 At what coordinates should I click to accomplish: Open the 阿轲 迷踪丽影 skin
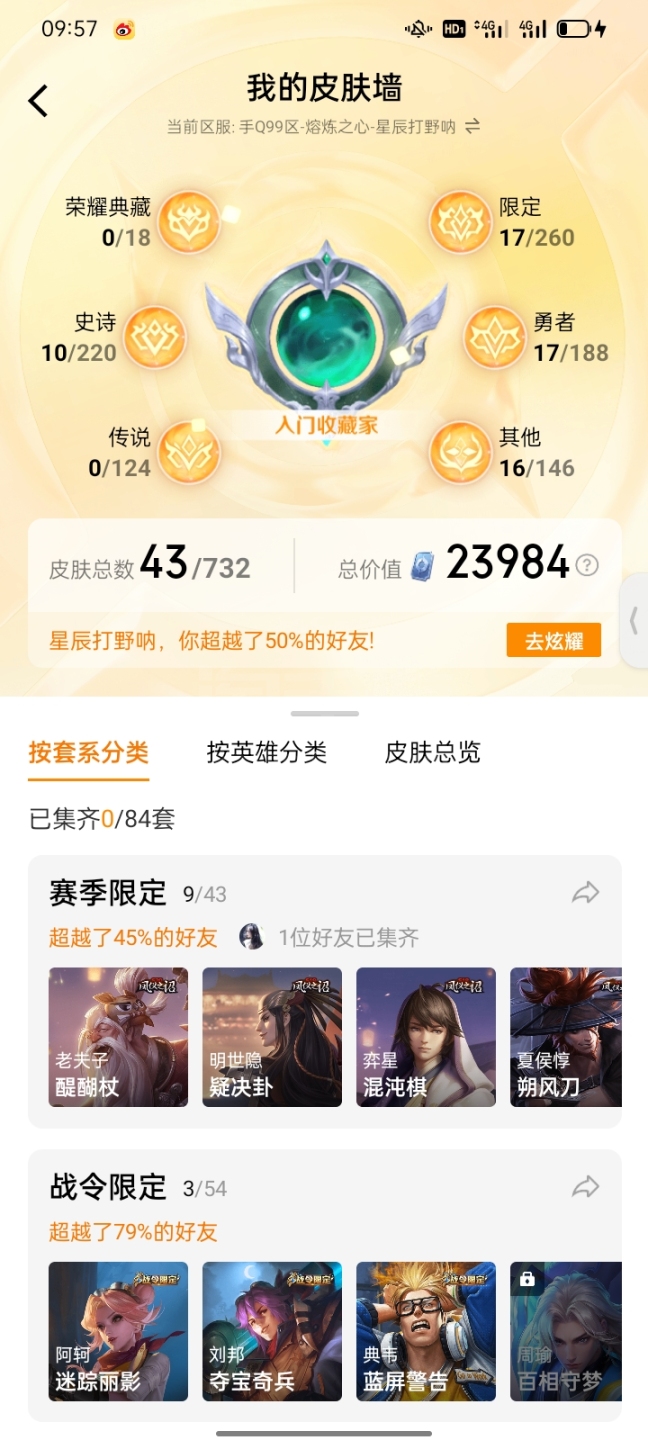tap(118, 1331)
